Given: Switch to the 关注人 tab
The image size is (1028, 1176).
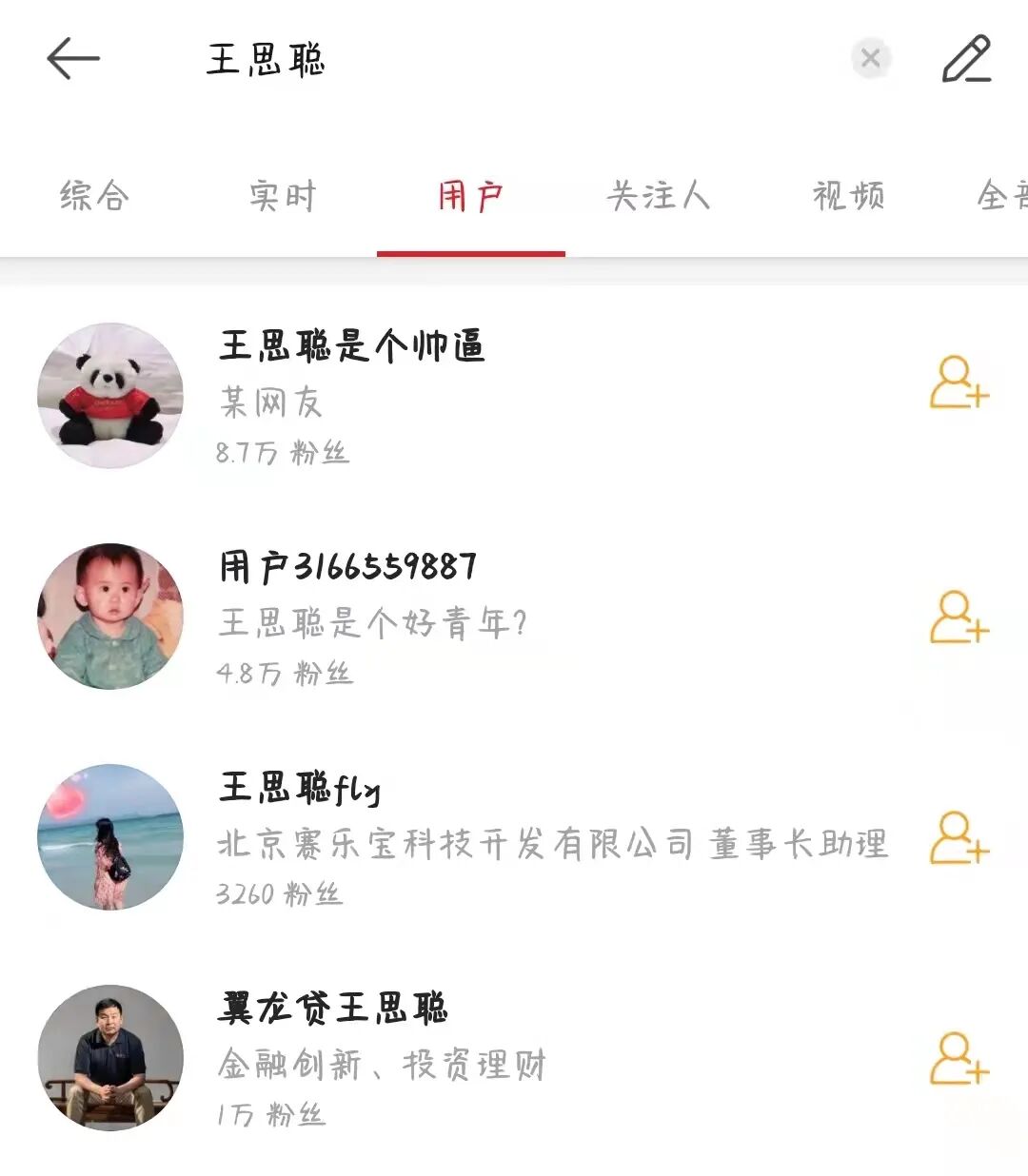Looking at the screenshot, I should [x=658, y=196].
